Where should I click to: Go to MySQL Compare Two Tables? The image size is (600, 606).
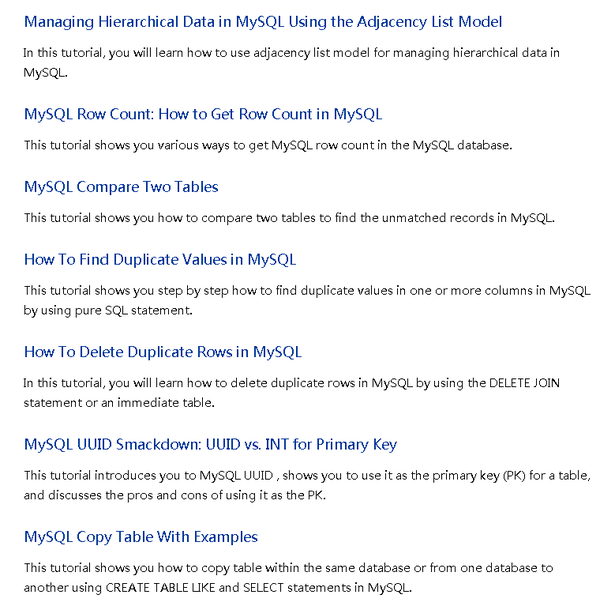click(x=121, y=187)
